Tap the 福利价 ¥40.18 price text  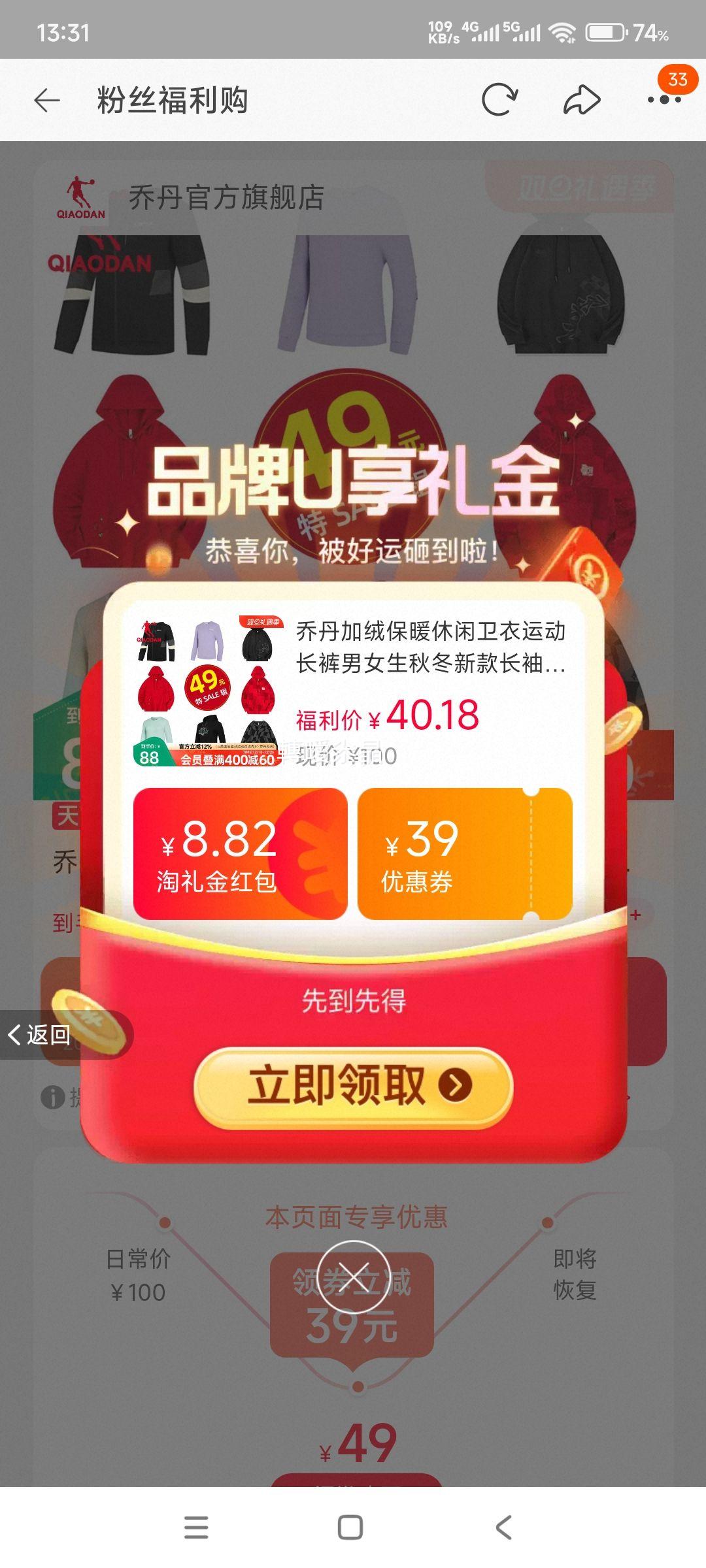(x=386, y=717)
